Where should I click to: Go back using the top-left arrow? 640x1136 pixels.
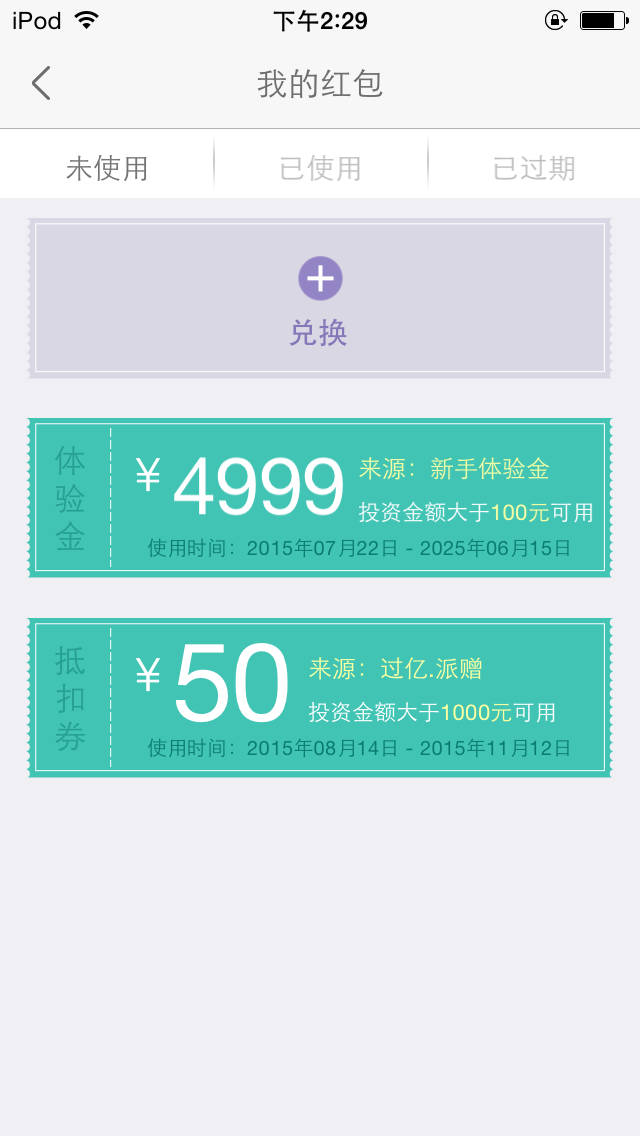[41, 84]
